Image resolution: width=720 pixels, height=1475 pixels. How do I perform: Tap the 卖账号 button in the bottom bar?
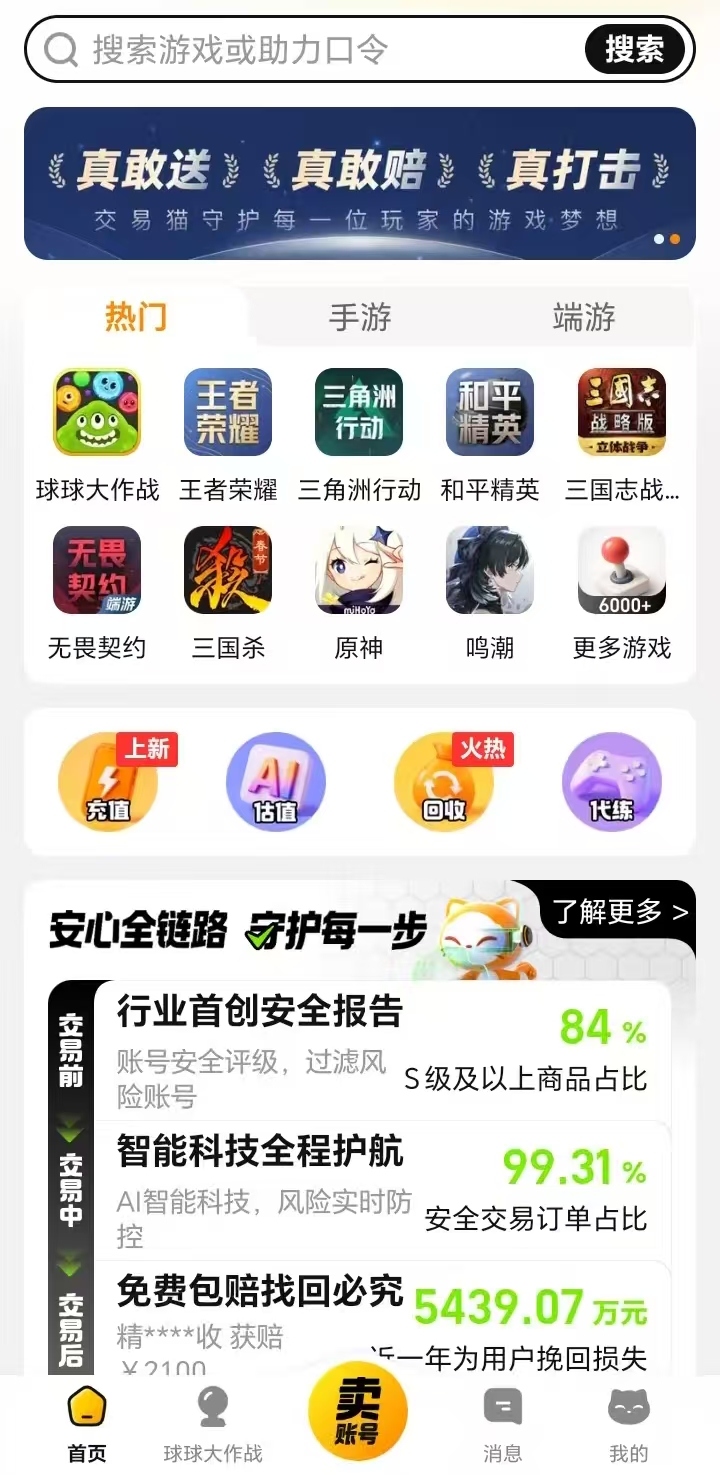click(358, 1412)
